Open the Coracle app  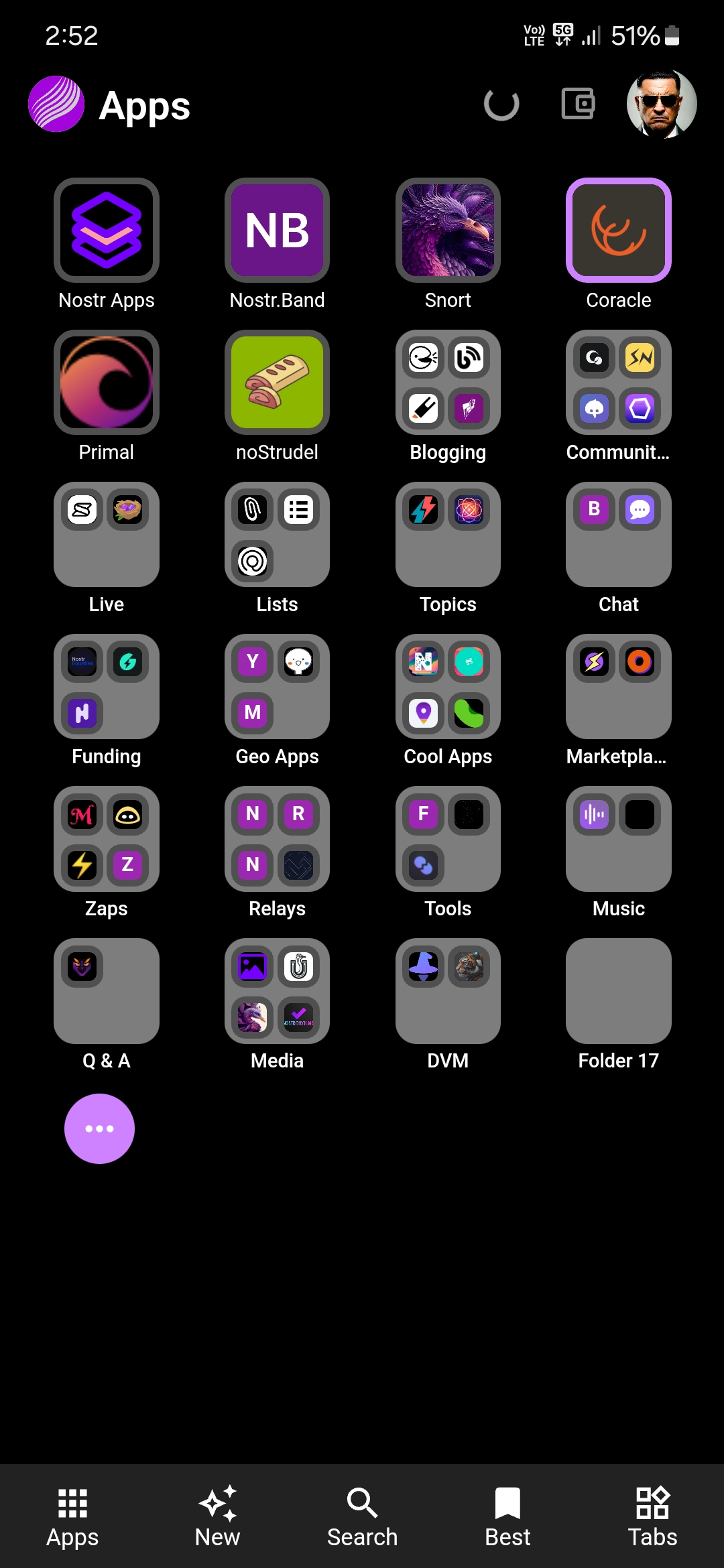618,230
